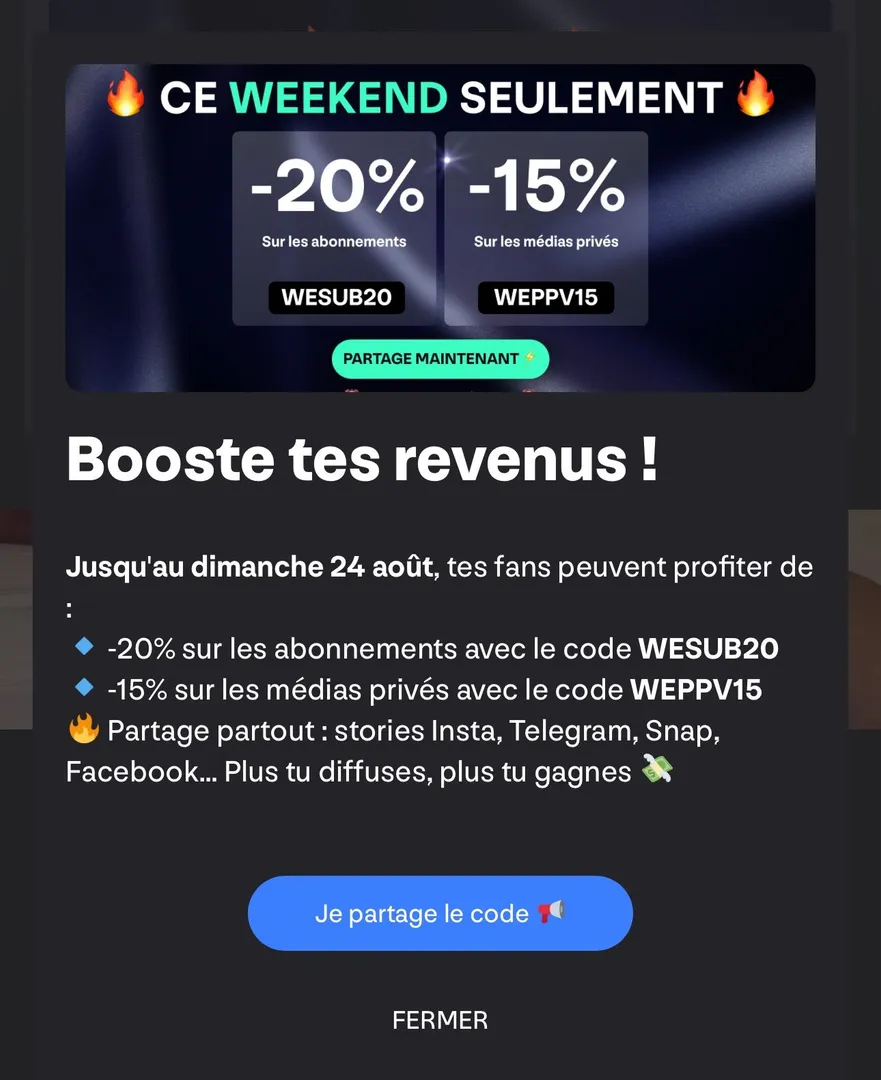
Task: Dismiss the promo dialog with FERMER
Action: tap(440, 1020)
